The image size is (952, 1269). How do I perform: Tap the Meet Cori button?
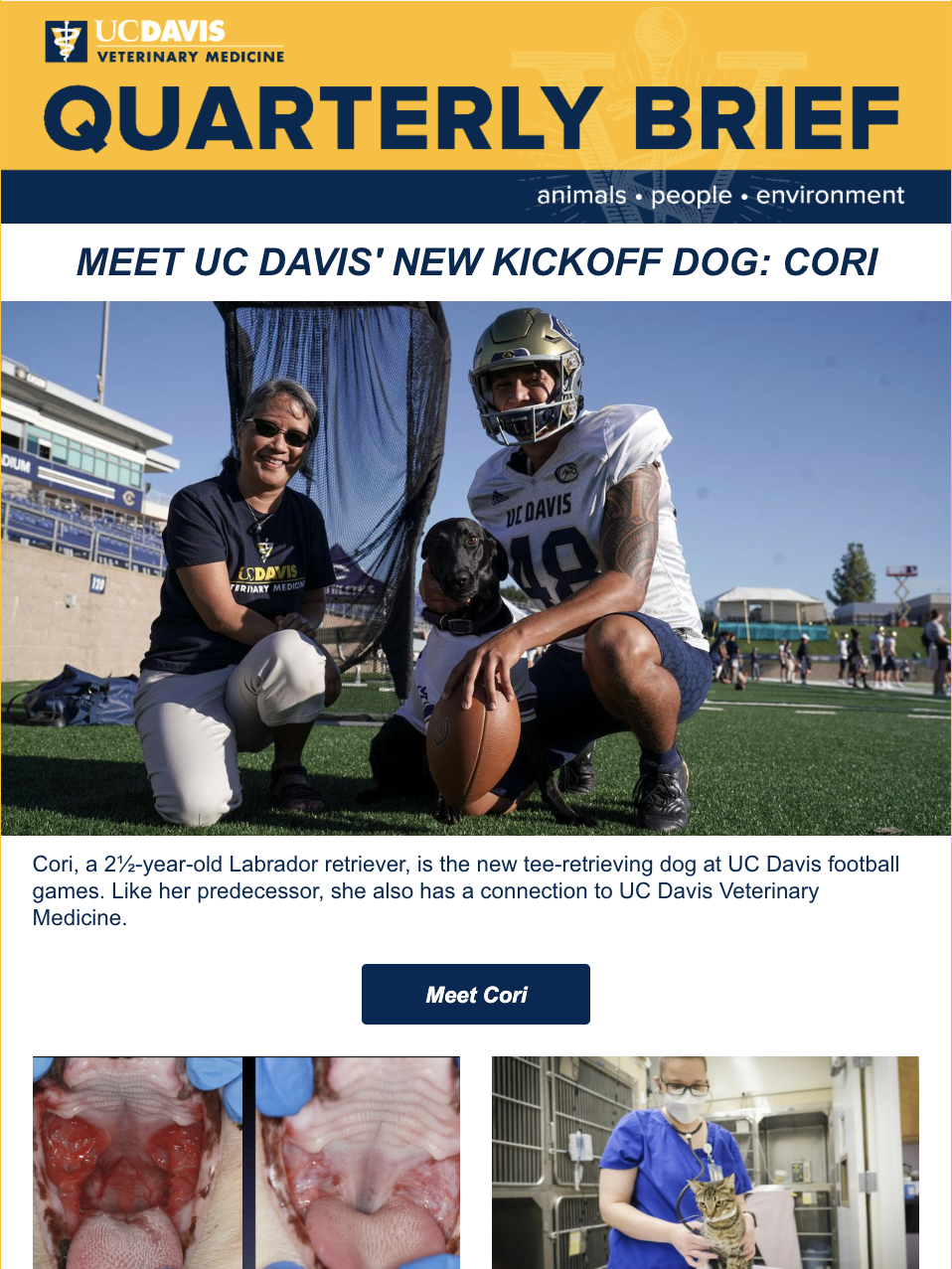475,994
